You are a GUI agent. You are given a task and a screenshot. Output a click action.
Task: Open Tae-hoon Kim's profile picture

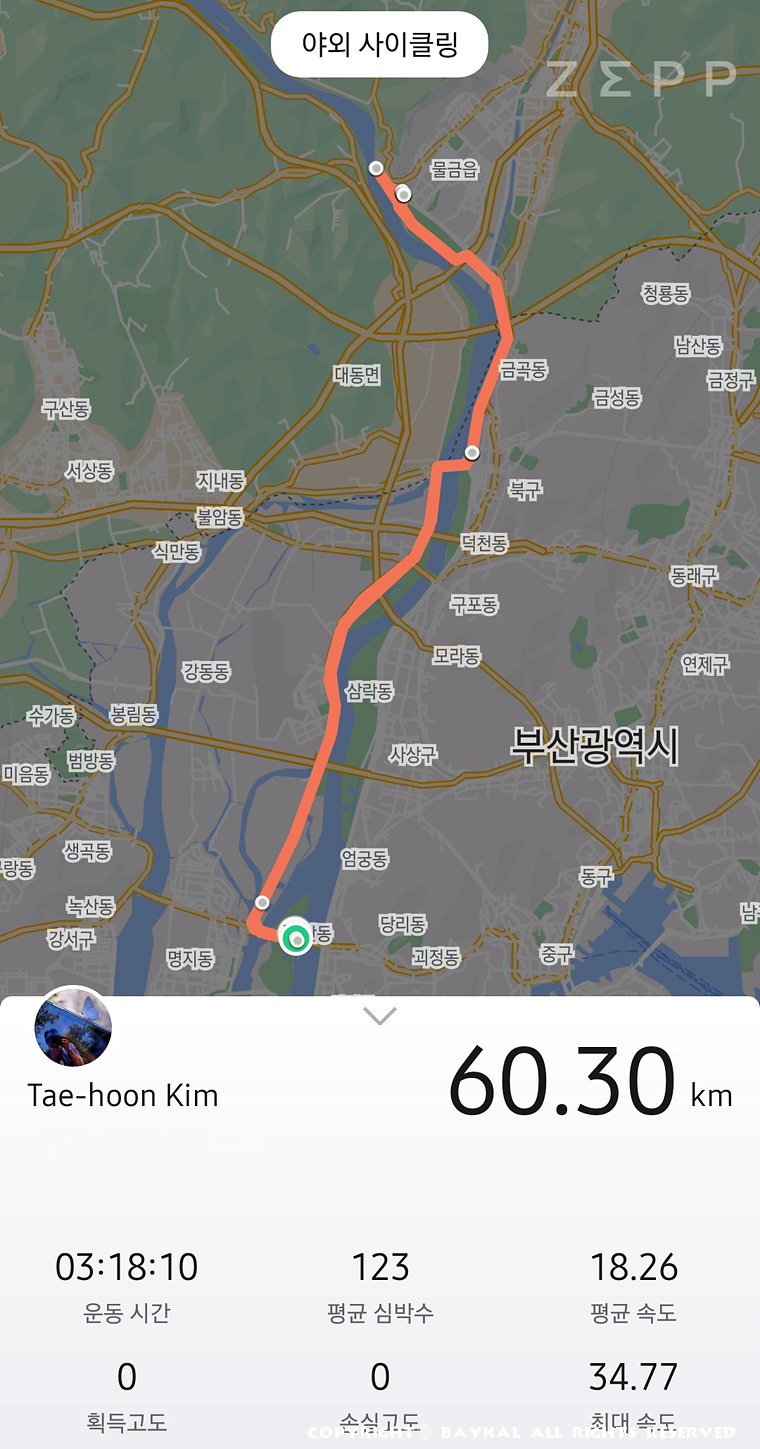tap(73, 1026)
